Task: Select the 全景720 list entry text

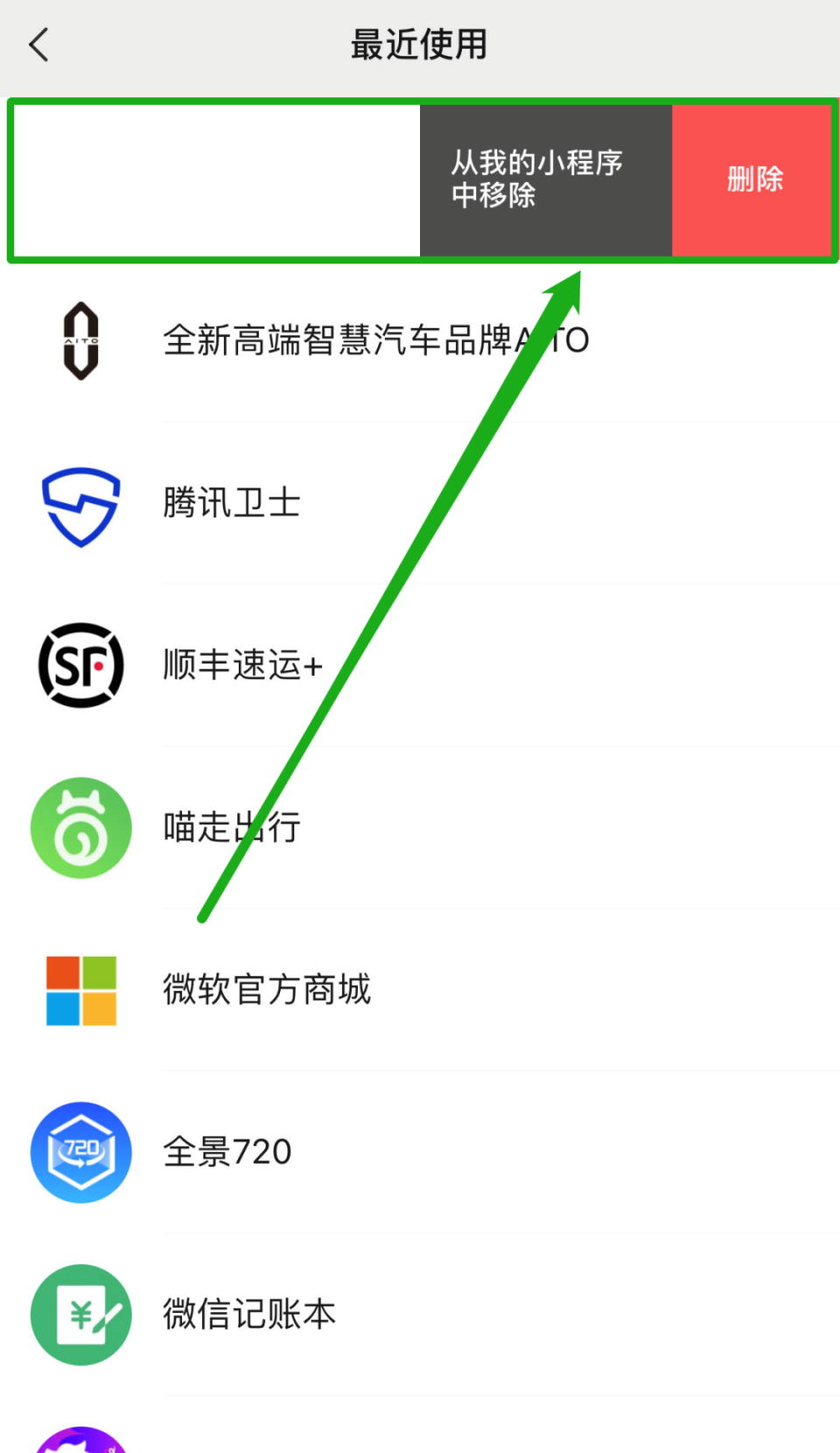Action: click(227, 1153)
